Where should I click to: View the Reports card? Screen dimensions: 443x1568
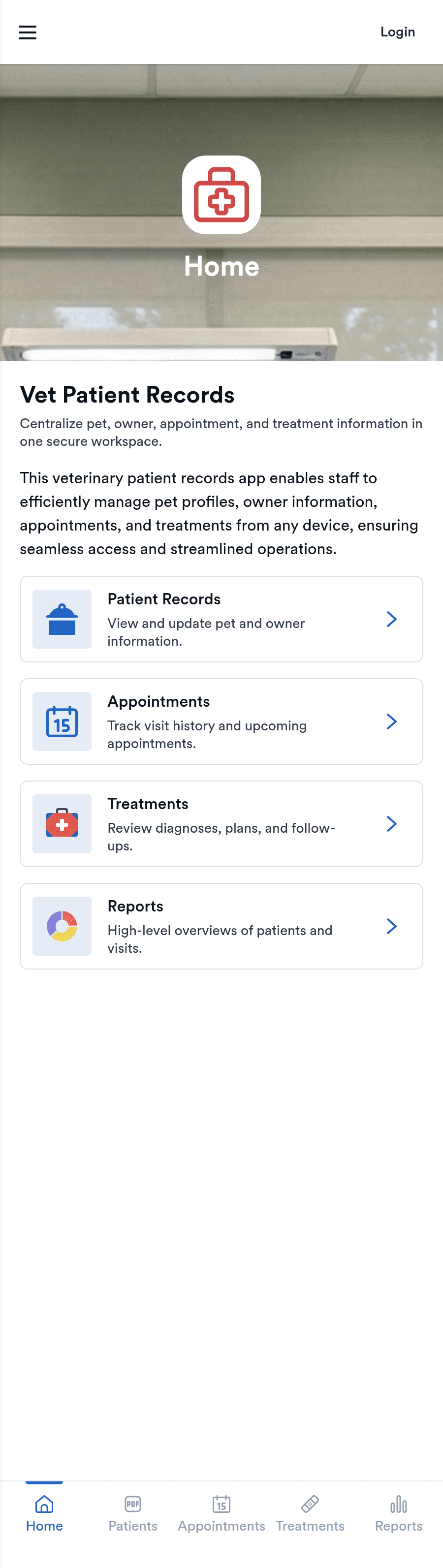point(221,925)
